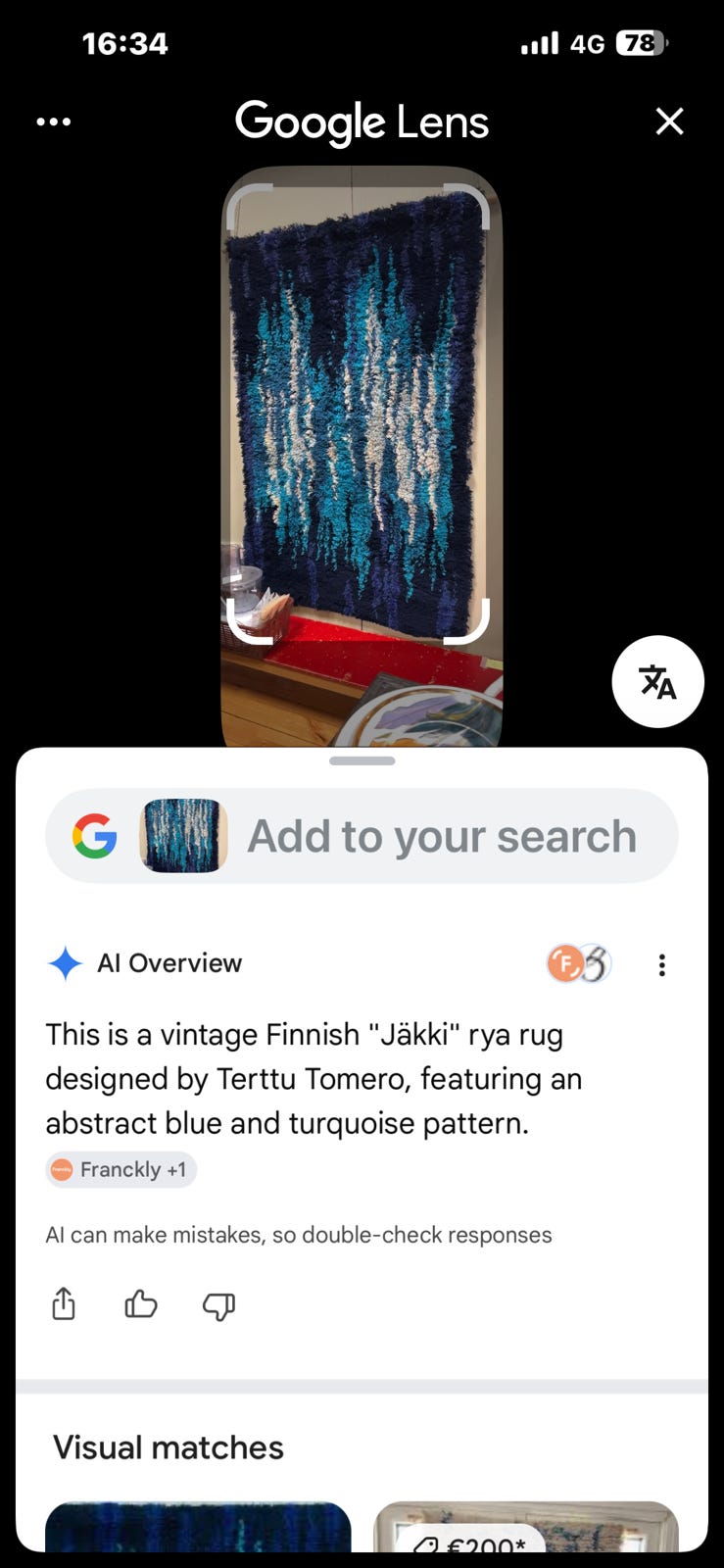Tap the Add to your search field

[362, 836]
